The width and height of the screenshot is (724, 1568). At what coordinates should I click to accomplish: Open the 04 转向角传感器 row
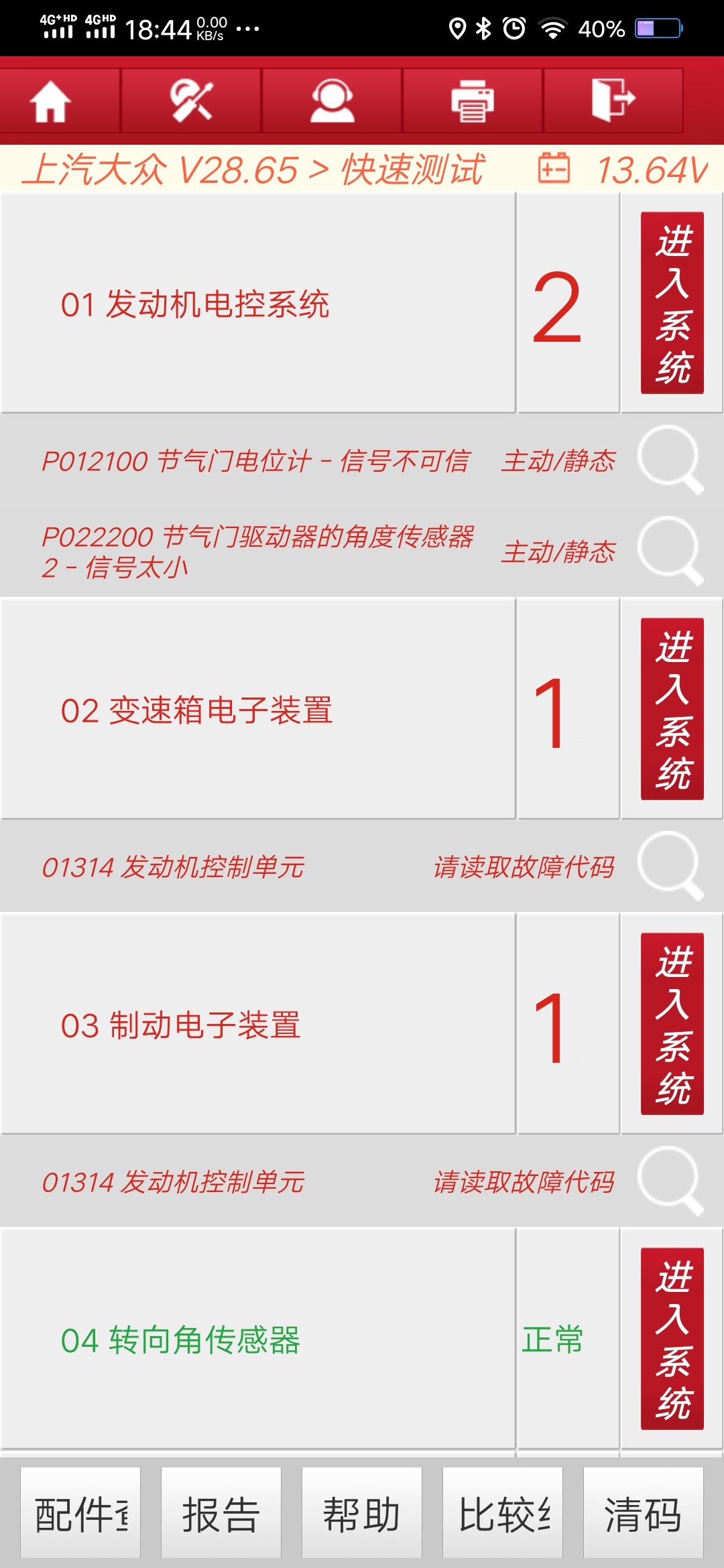point(258,1339)
